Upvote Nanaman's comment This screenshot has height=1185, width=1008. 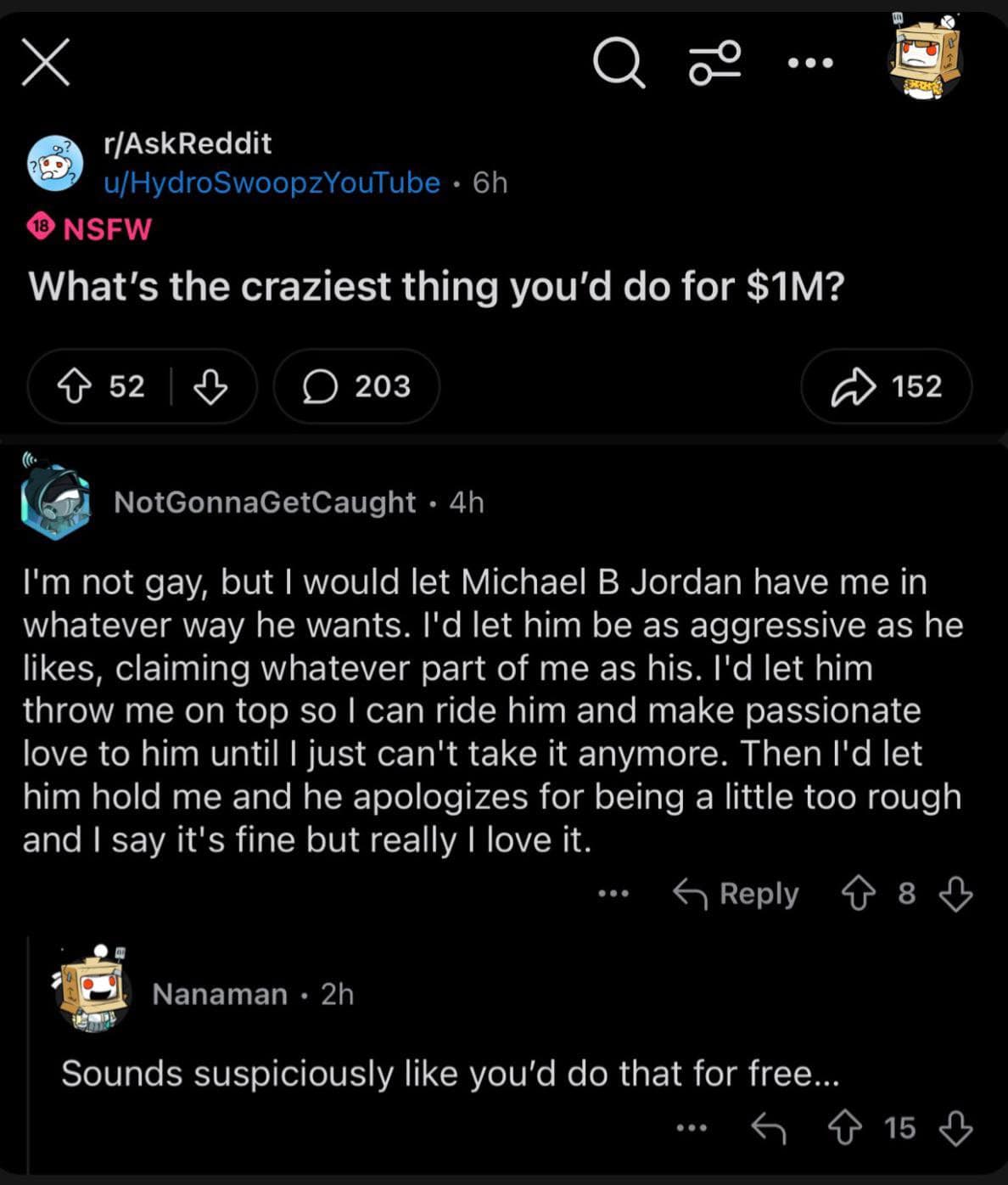[845, 1128]
